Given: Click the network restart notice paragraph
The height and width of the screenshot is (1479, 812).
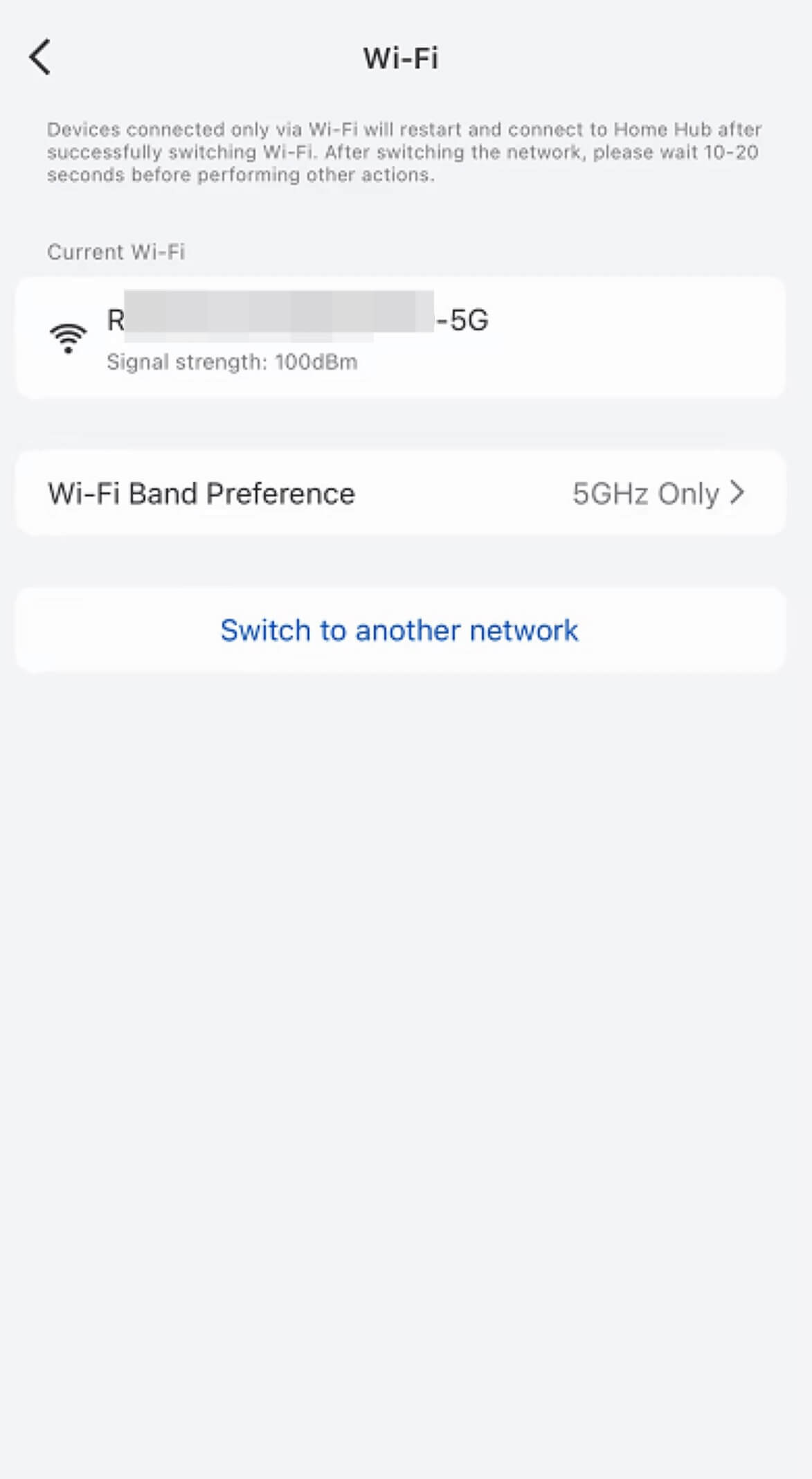Looking at the screenshot, I should pyautogui.click(x=404, y=152).
